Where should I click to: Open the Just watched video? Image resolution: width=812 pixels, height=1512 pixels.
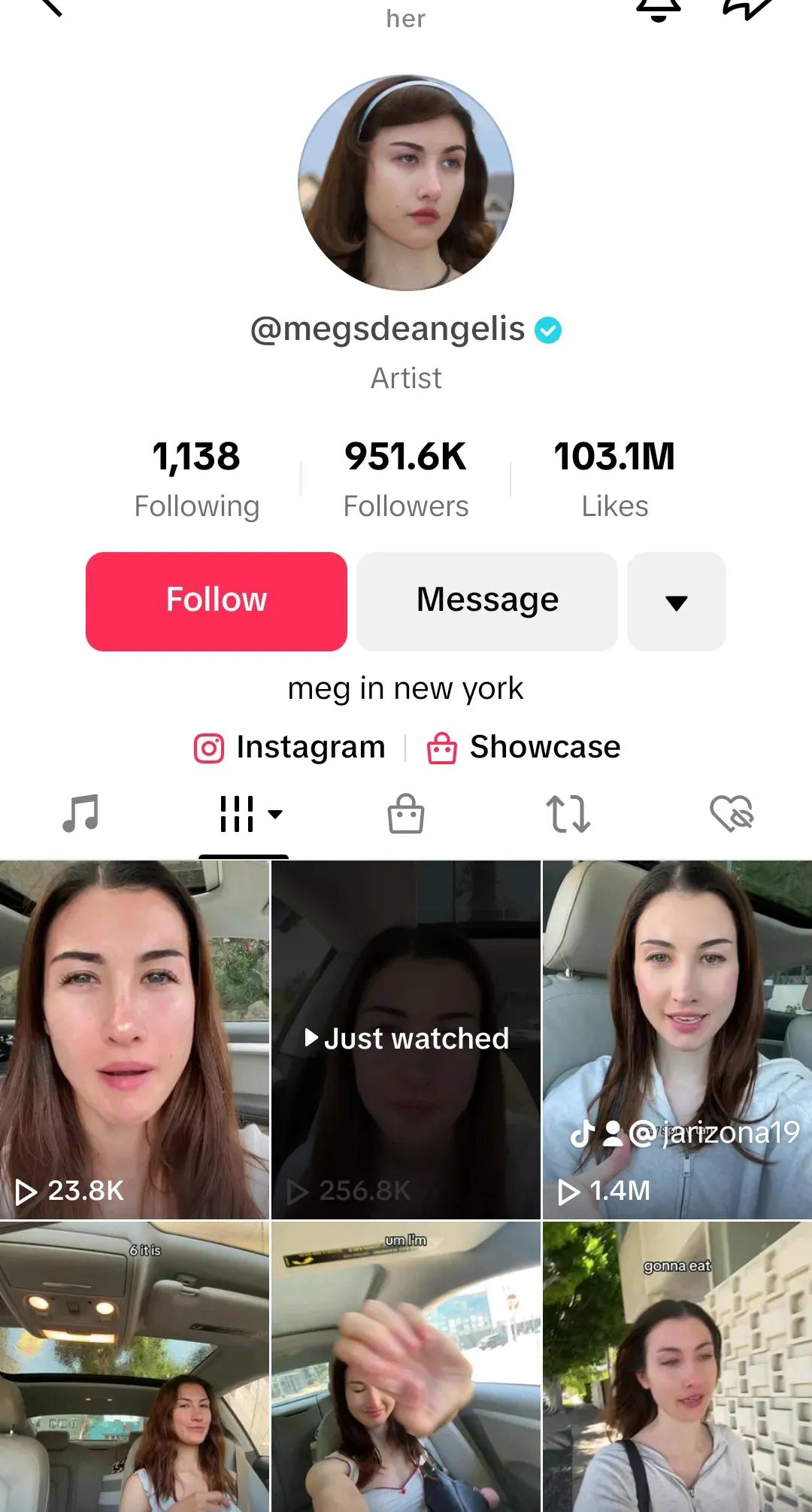pyautogui.click(x=406, y=1038)
